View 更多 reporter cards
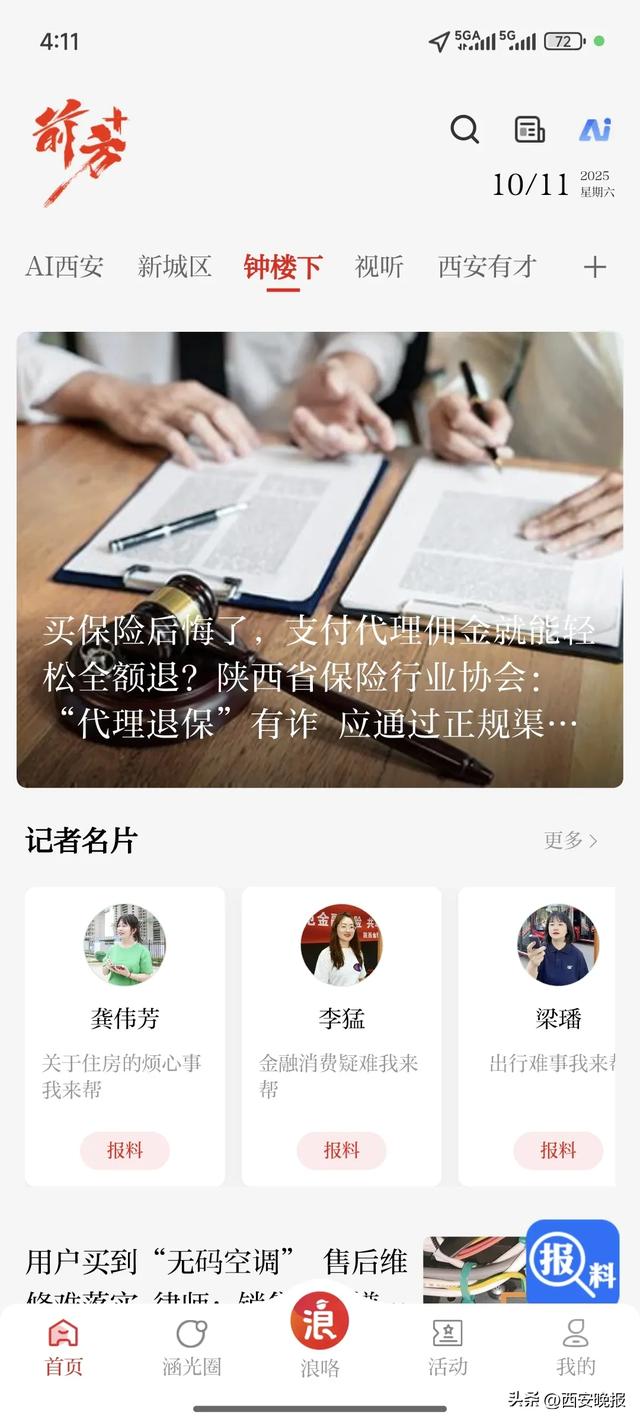 (x=571, y=841)
